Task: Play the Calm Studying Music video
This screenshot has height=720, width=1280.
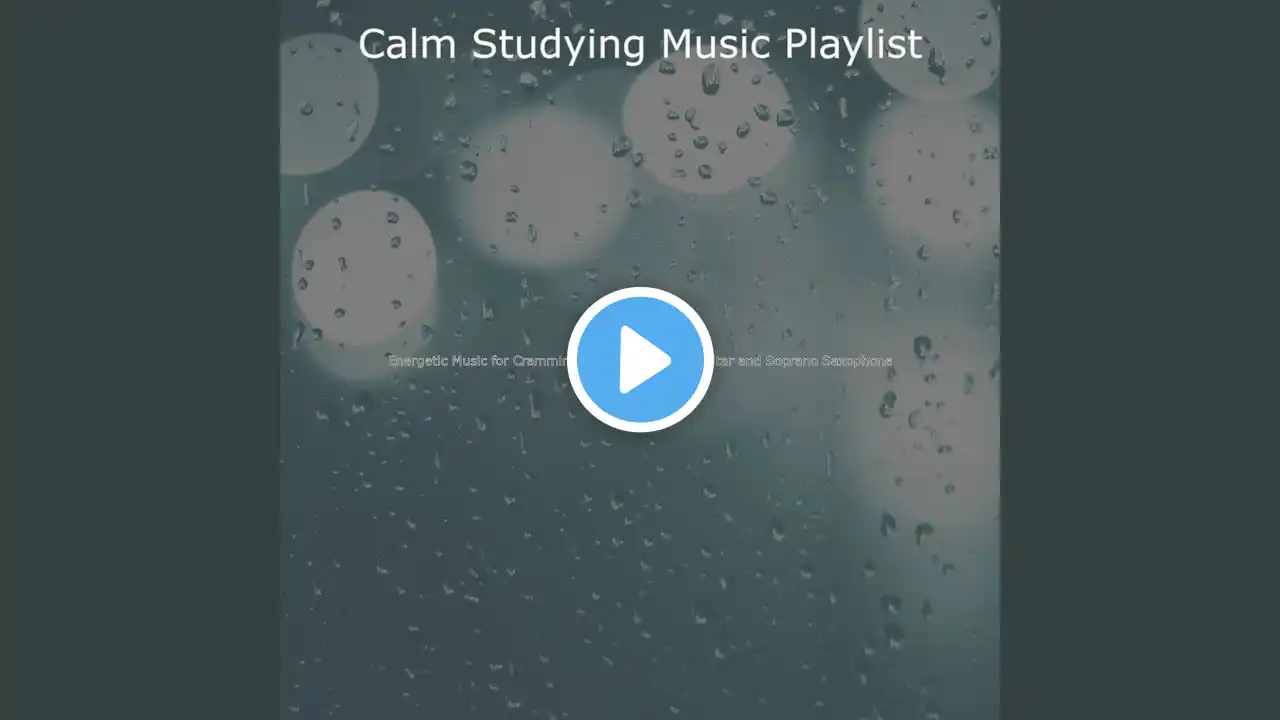Action: pos(640,360)
